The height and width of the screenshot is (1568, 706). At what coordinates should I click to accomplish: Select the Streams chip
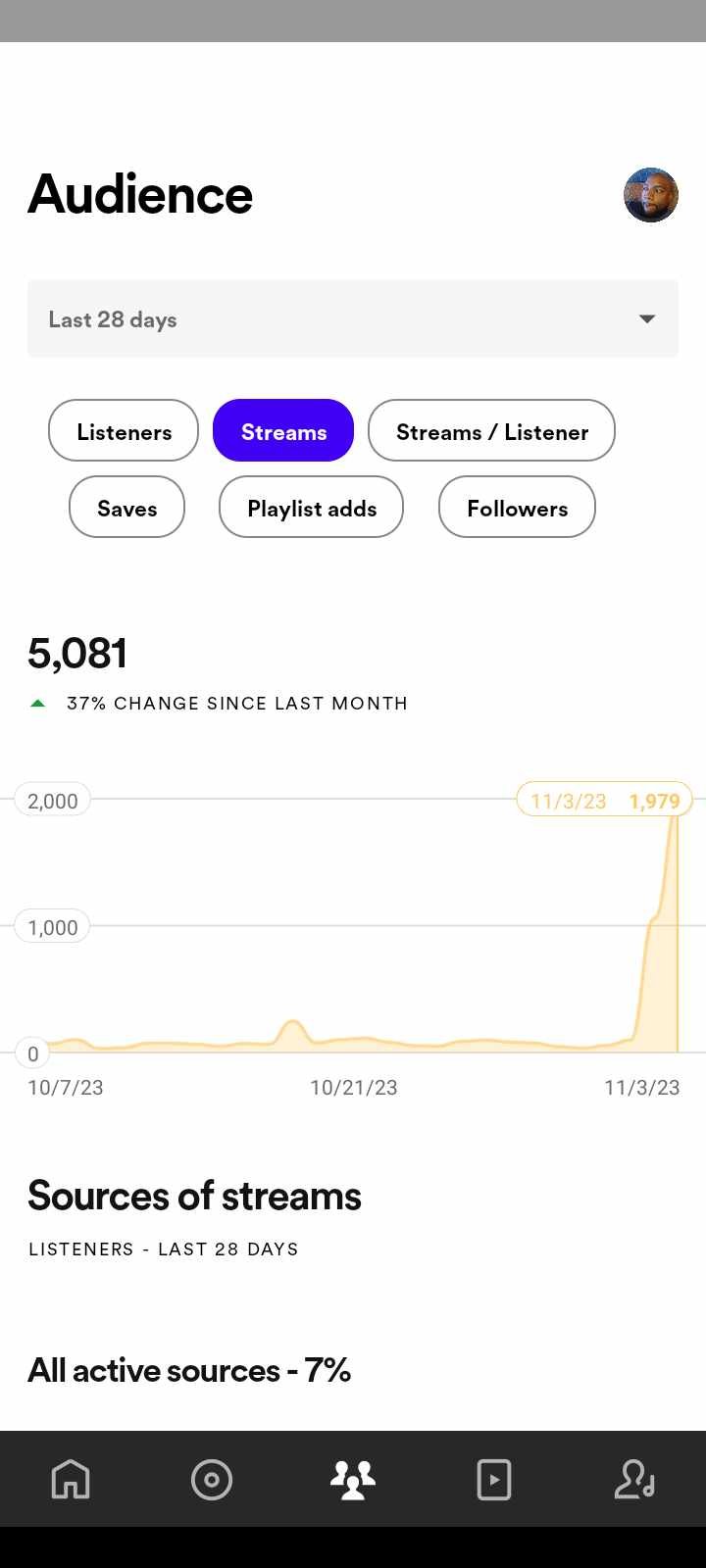tap(283, 430)
